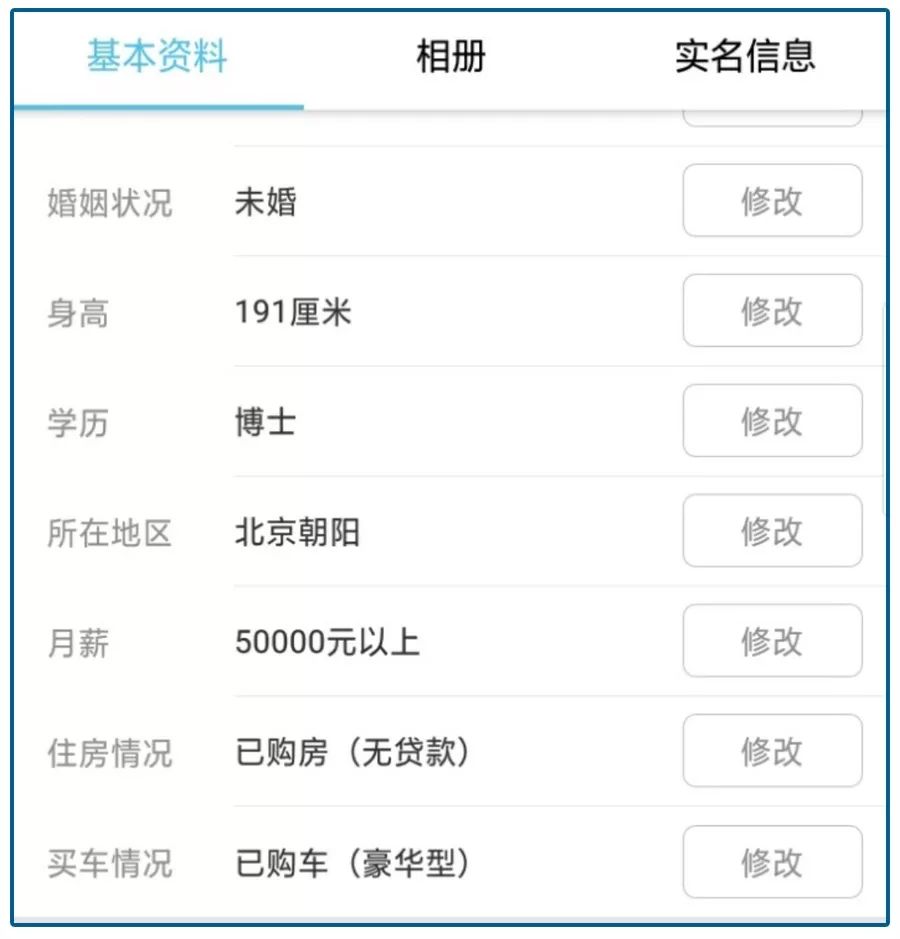Click 已购房（无贷款）housing text

click(x=353, y=751)
